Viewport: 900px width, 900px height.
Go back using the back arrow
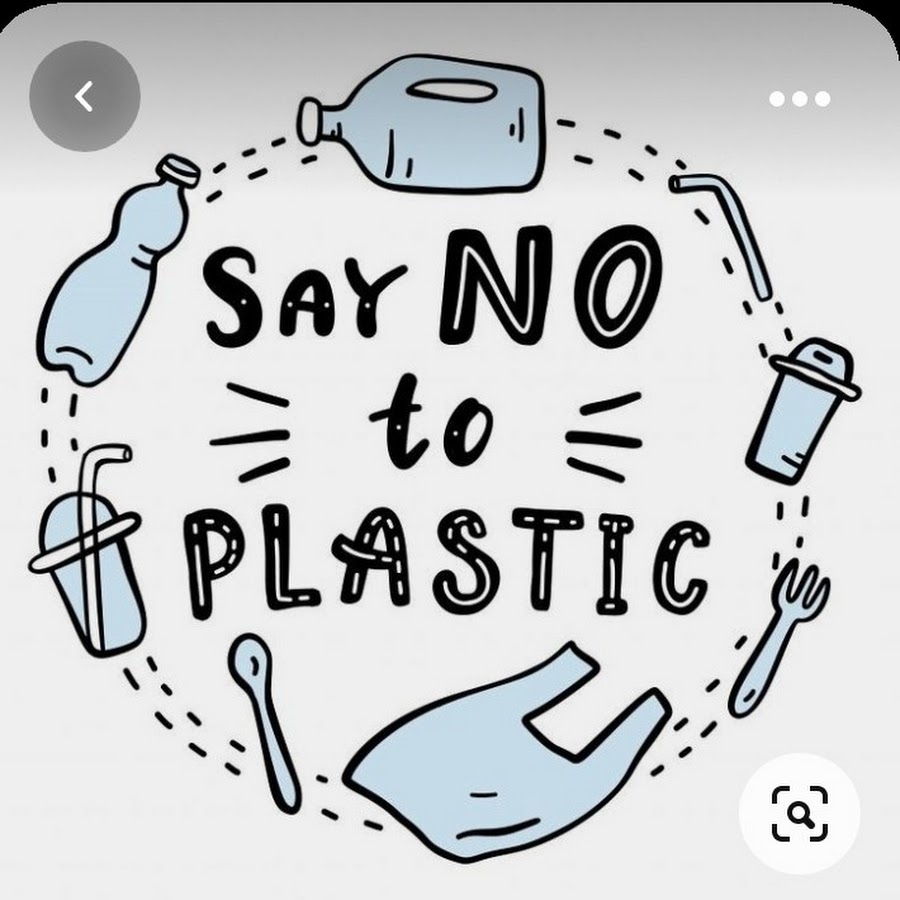tap(84, 97)
